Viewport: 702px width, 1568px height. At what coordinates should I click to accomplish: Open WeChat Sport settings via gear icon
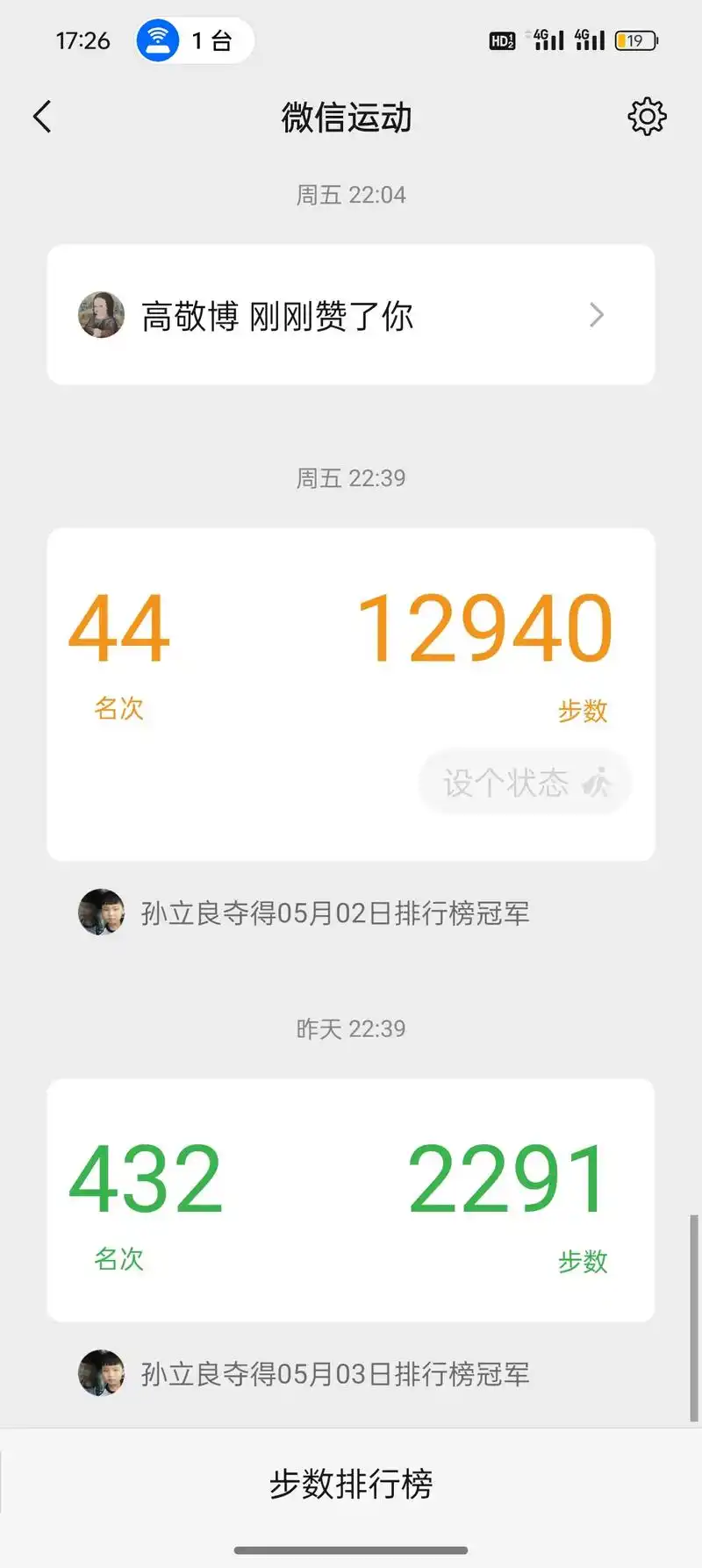coord(647,115)
